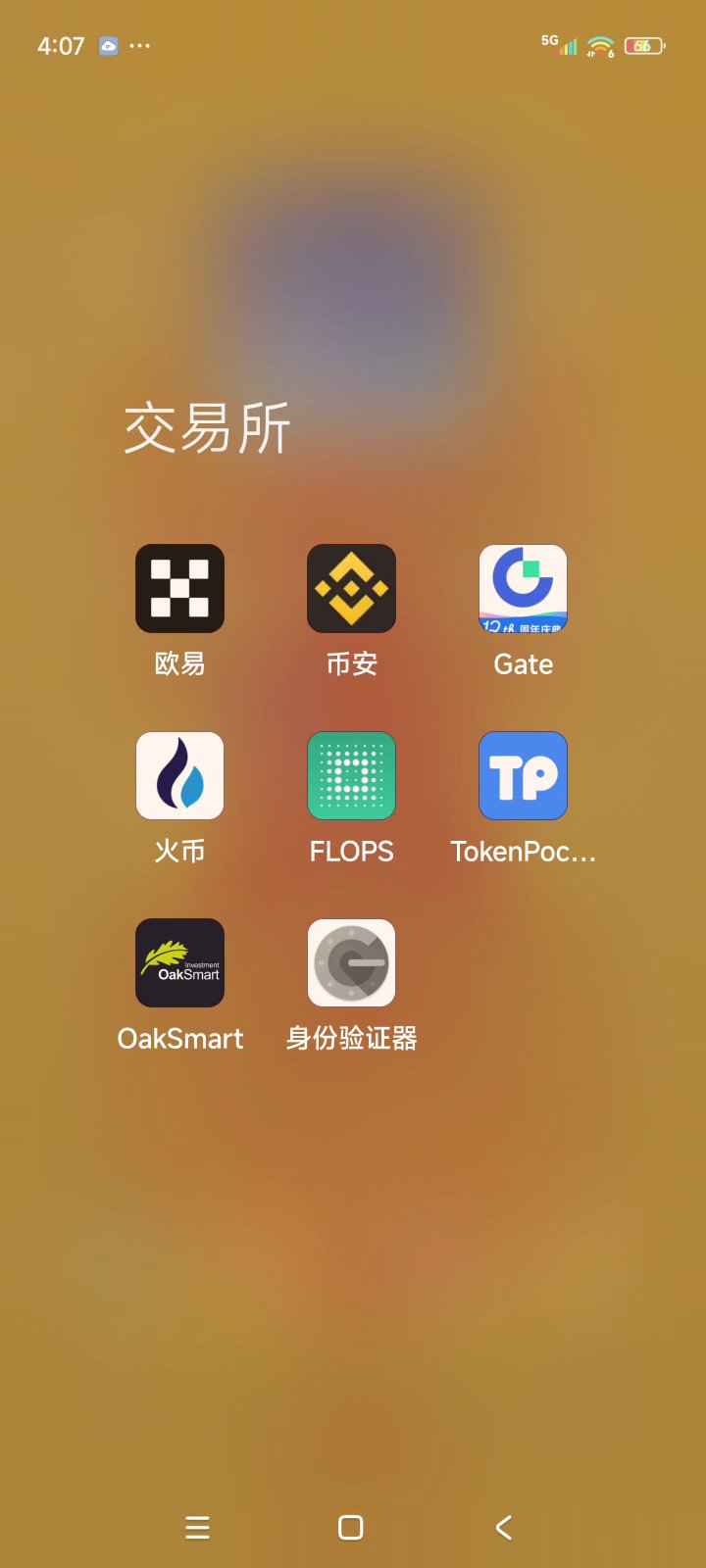The width and height of the screenshot is (706, 1568).
Task: Launch the 币安 Binance app
Action: [x=351, y=588]
